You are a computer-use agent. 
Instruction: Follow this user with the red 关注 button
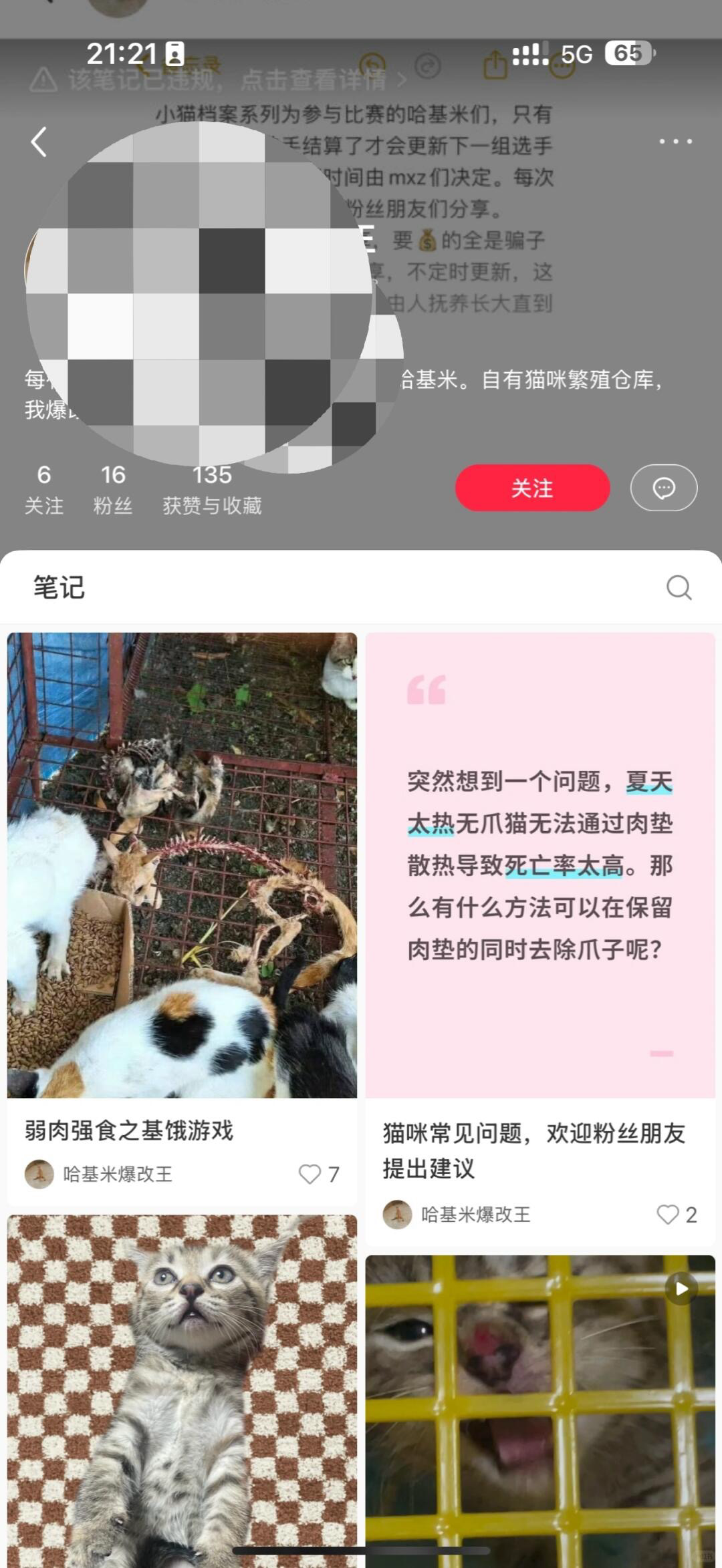pos(532,488)
